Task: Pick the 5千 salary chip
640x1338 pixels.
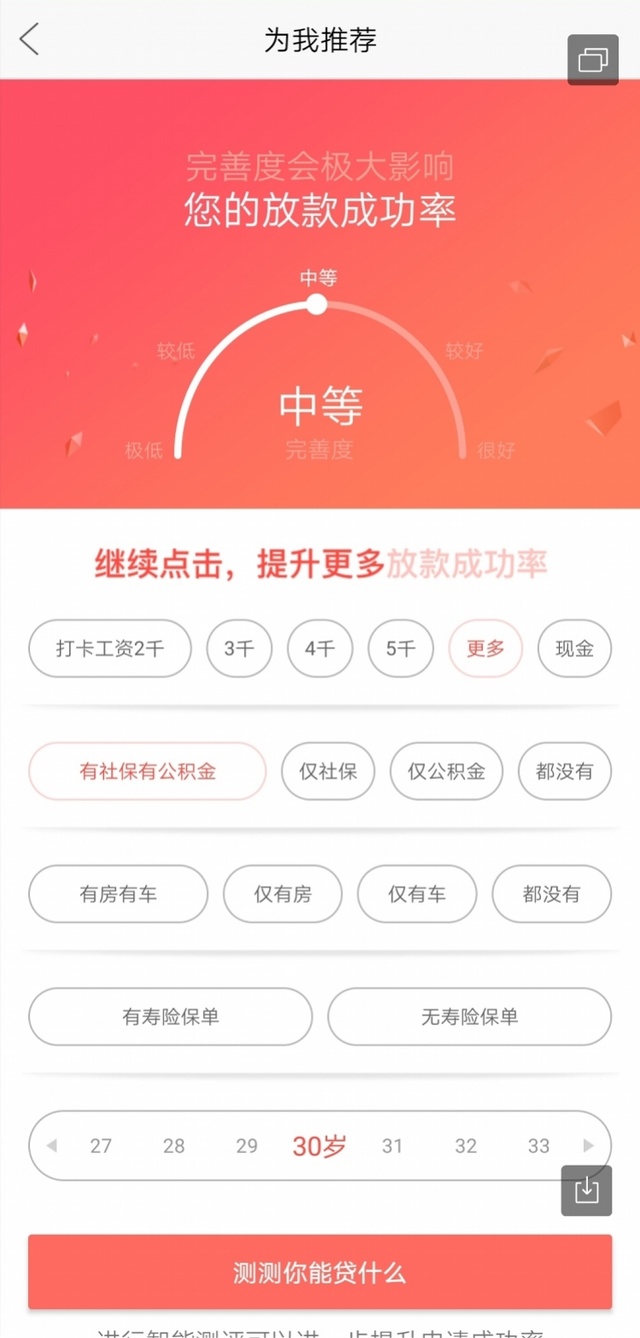Action: (x=400, y=649)
